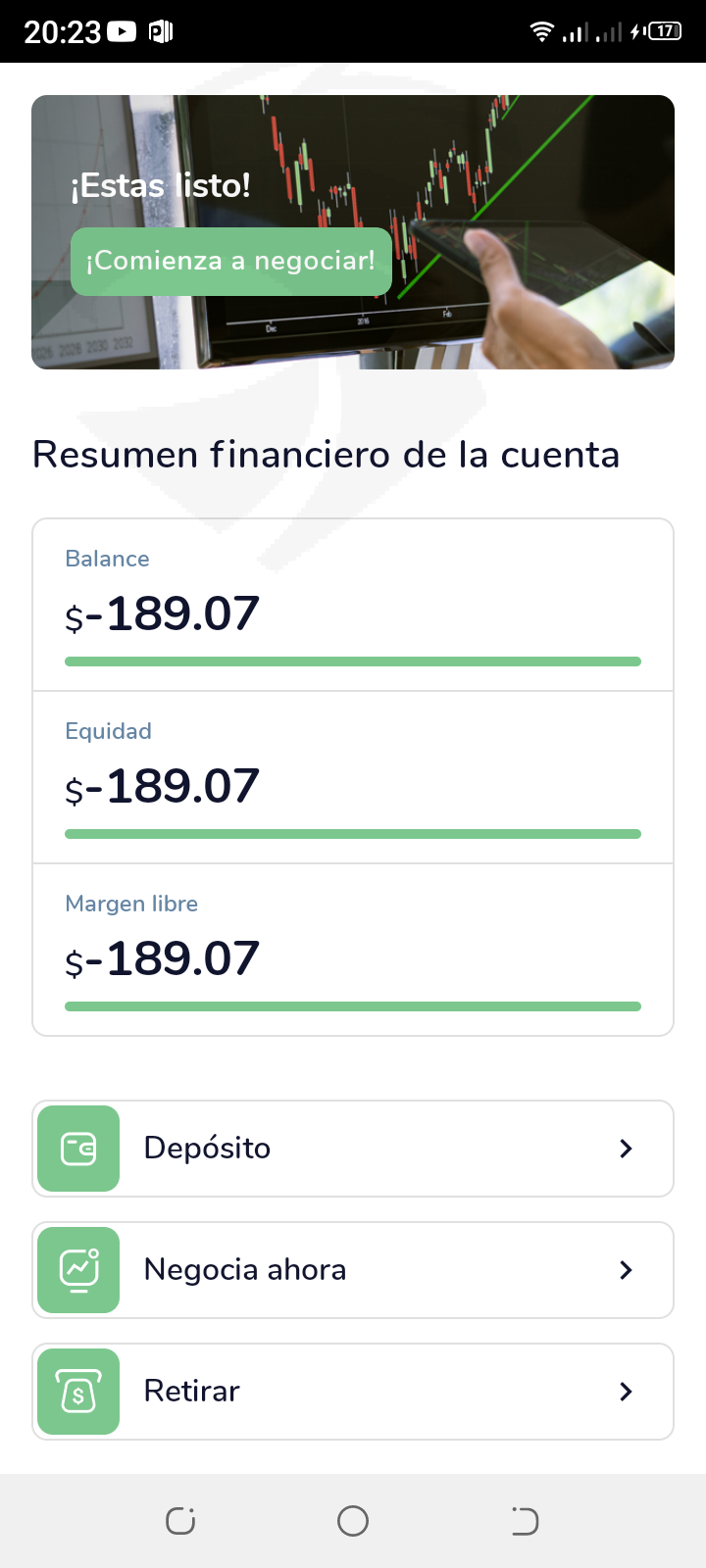
Task: Go back using the system back button
Action: [525, 1521]
